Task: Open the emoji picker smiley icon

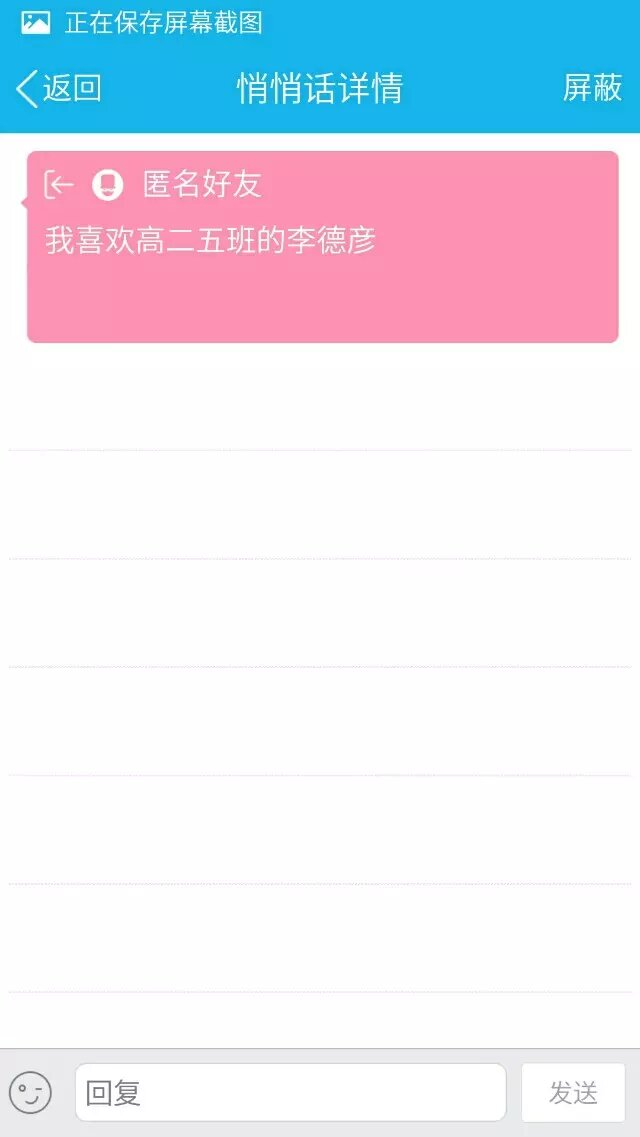Action: 30,1092
